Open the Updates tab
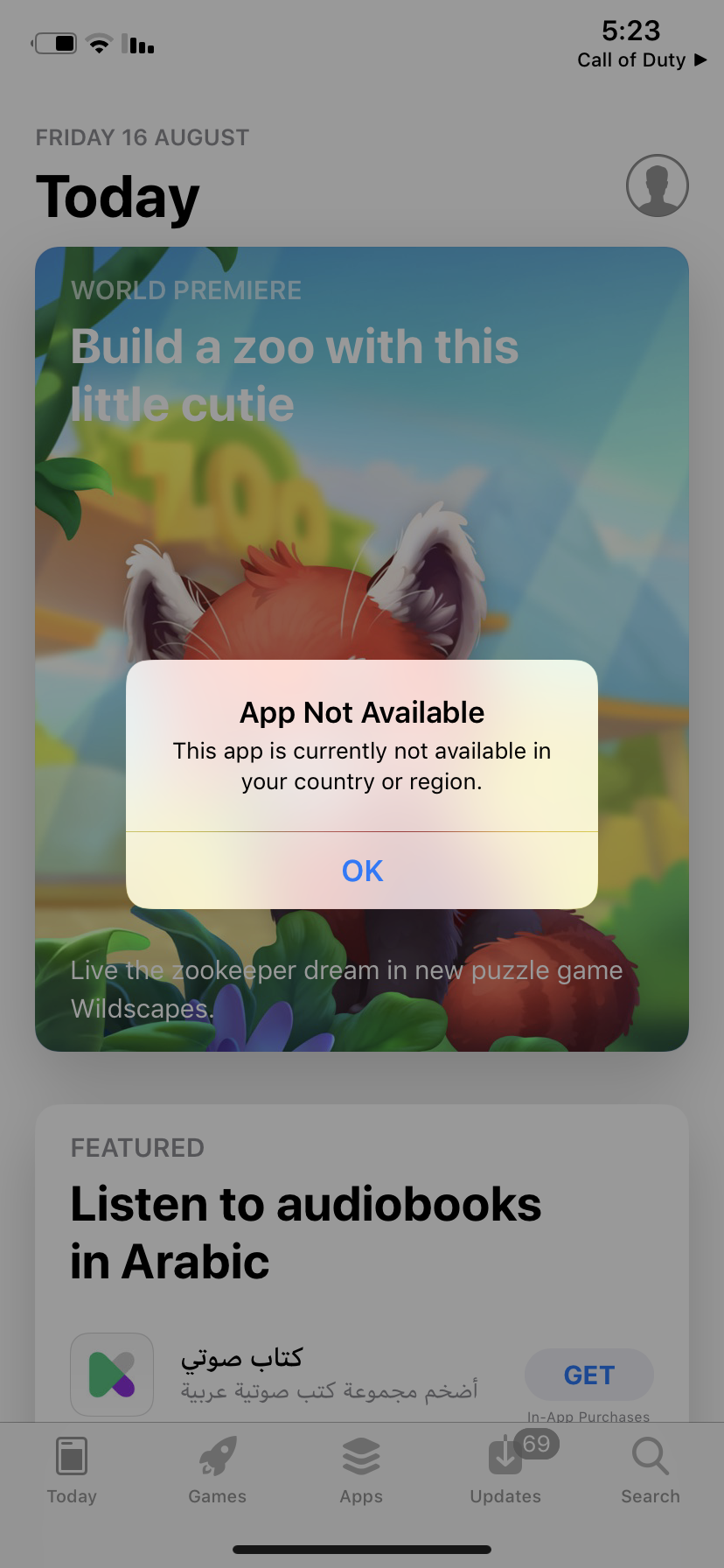This screenshot has width=724, height=1568. (505, 1471)
